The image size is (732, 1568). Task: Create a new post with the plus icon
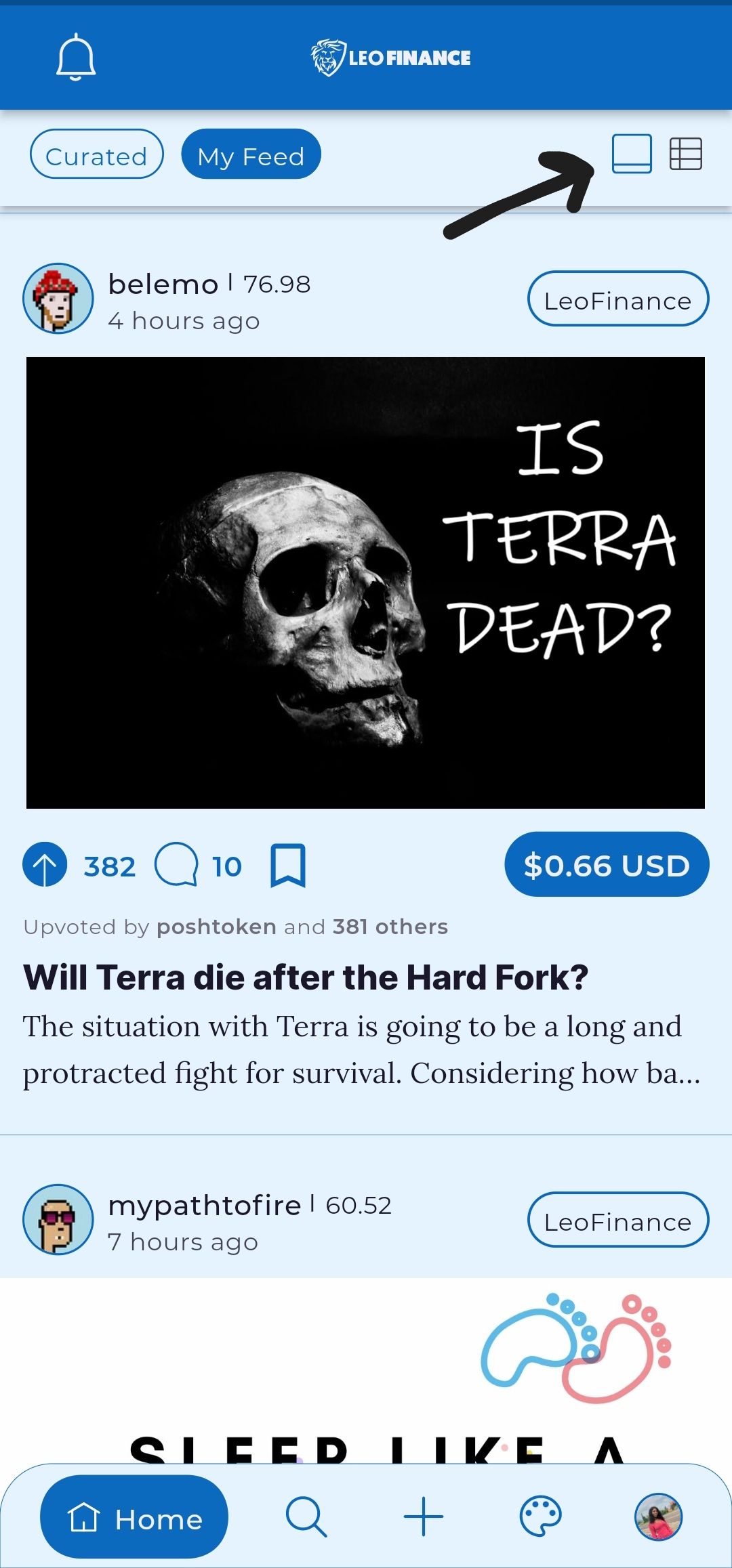pyautogui.click(x=424, y=1517)
